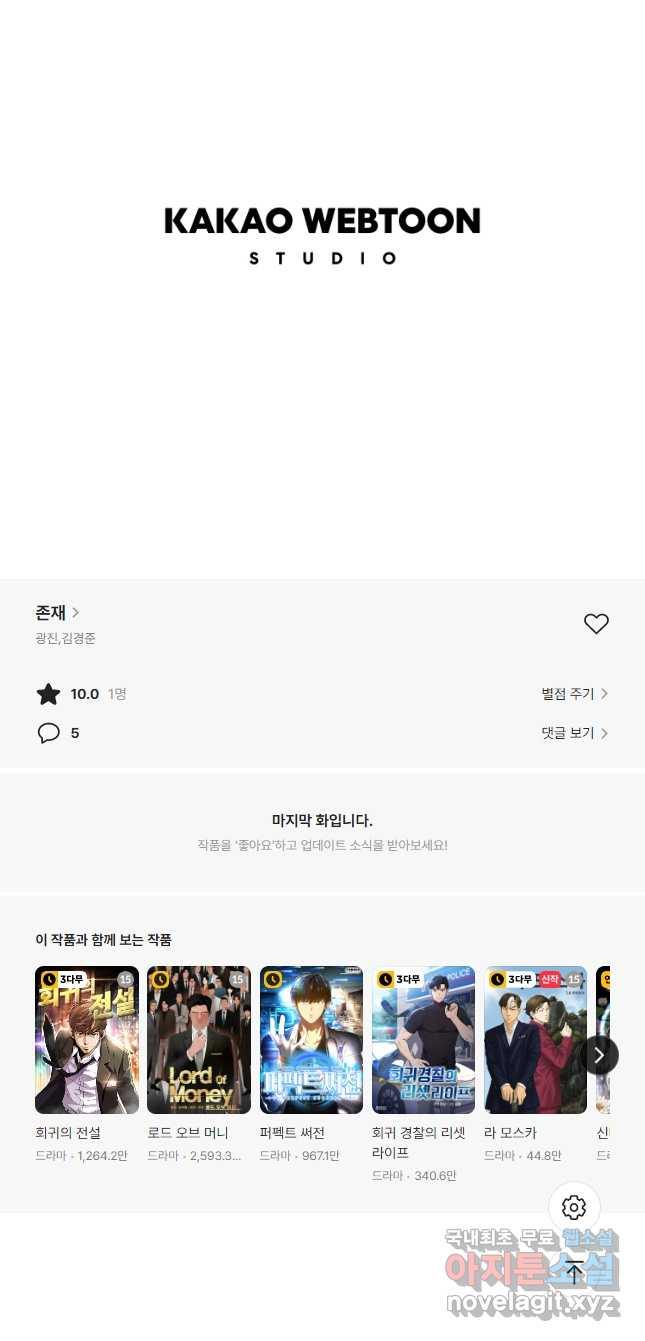The width and height of the screenshot is (645, 1341).
Task: Open the 퍼펙트 써전 webtoon card
Action: click(x=311, y=1040)
